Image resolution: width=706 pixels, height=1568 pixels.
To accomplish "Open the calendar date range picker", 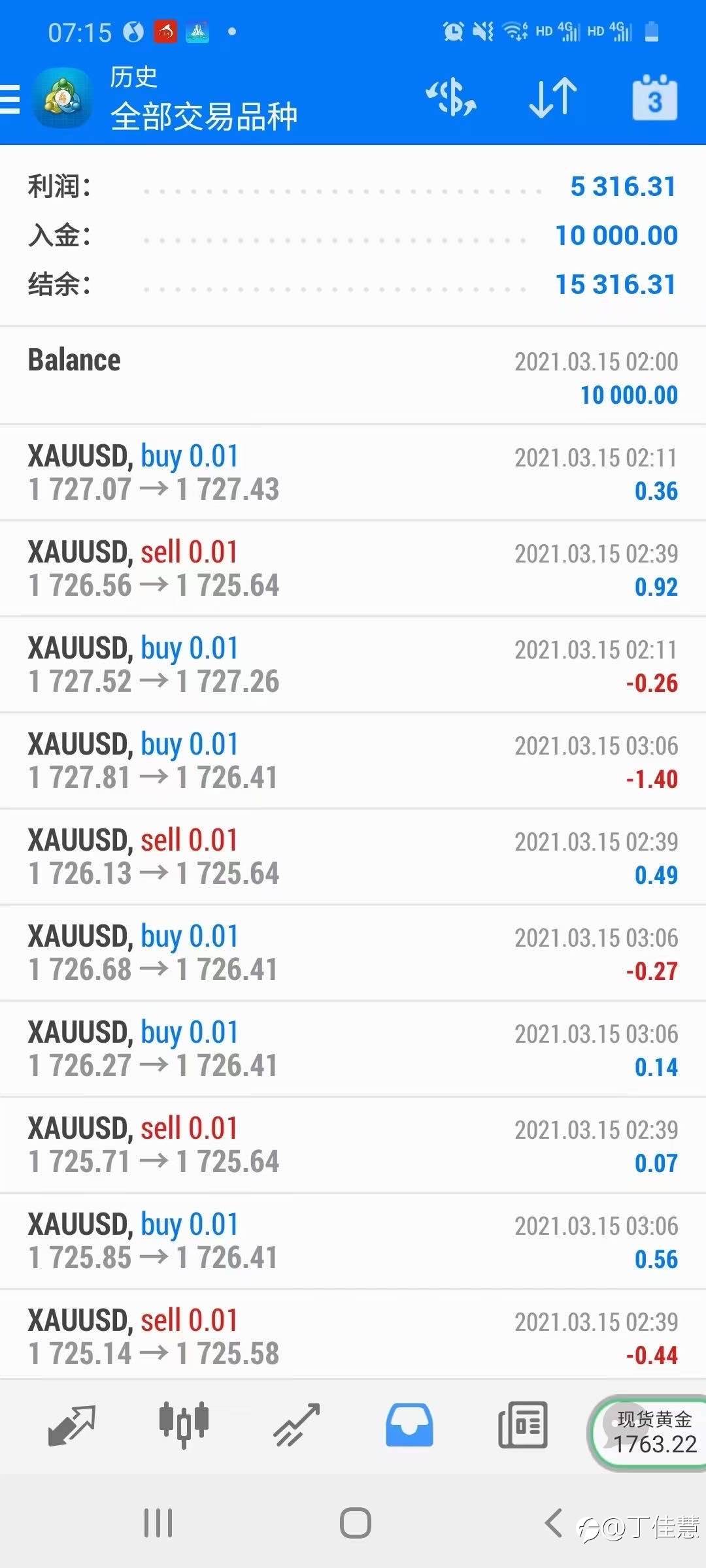I will (654, 99).
